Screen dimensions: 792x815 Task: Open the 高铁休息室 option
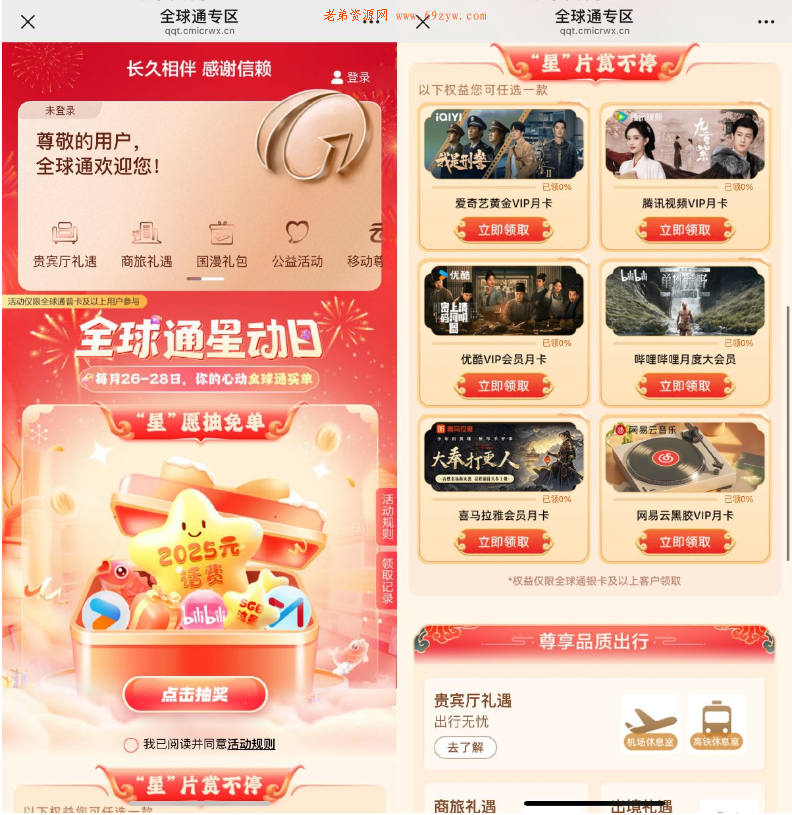716,723
